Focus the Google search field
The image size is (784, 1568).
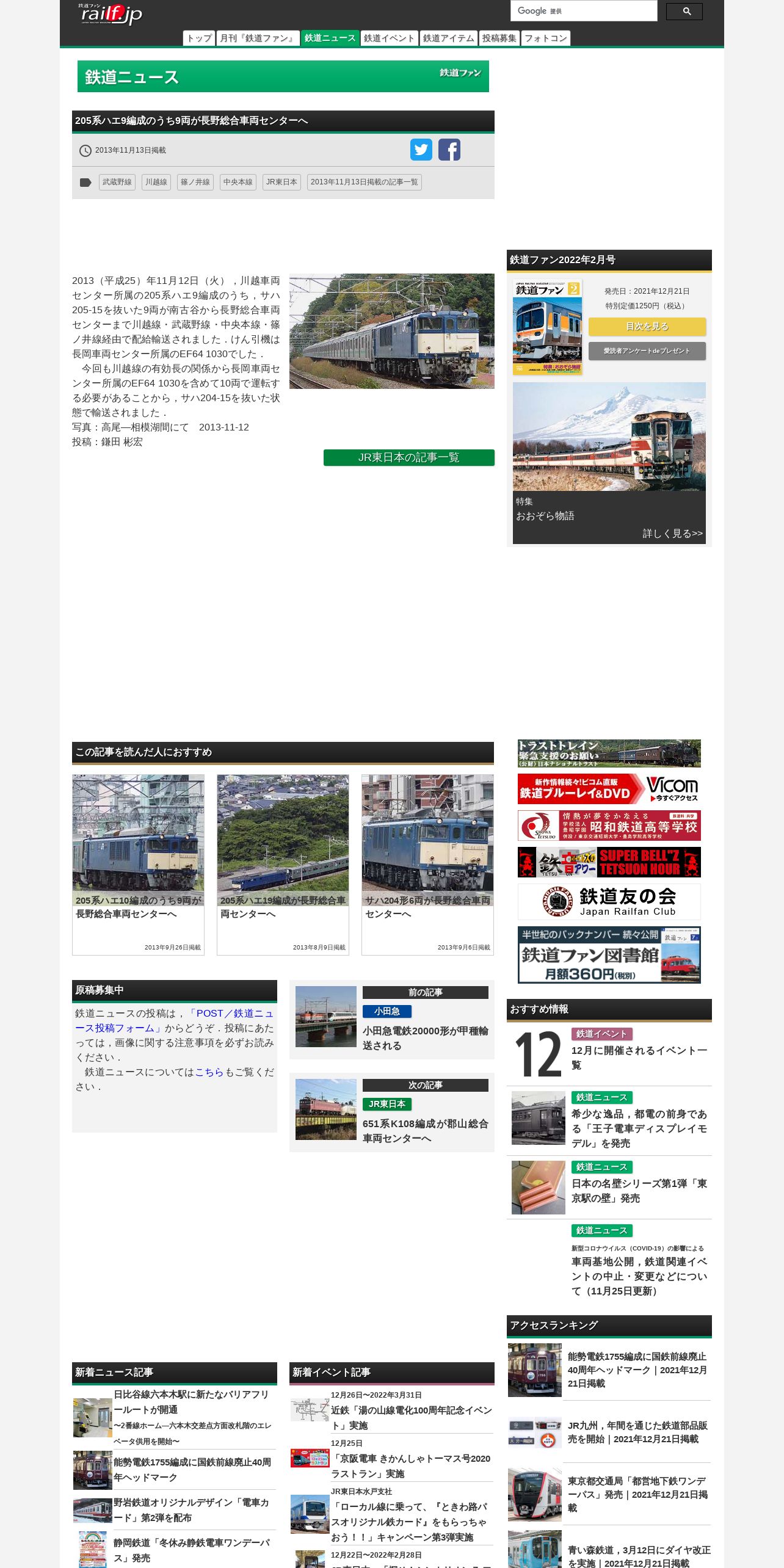point(584,11)
